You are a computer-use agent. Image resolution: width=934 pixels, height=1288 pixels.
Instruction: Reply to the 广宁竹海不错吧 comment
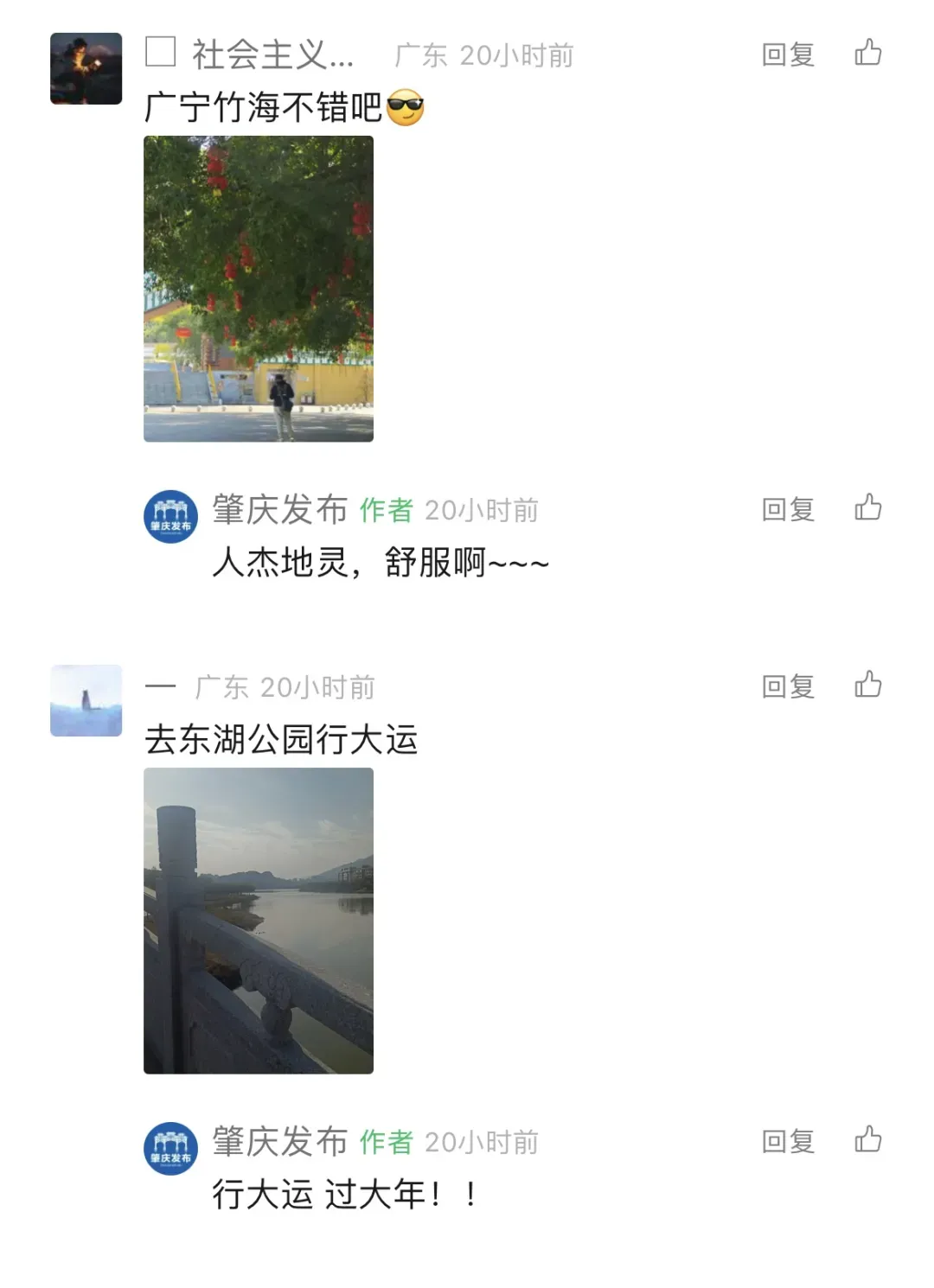787,54
